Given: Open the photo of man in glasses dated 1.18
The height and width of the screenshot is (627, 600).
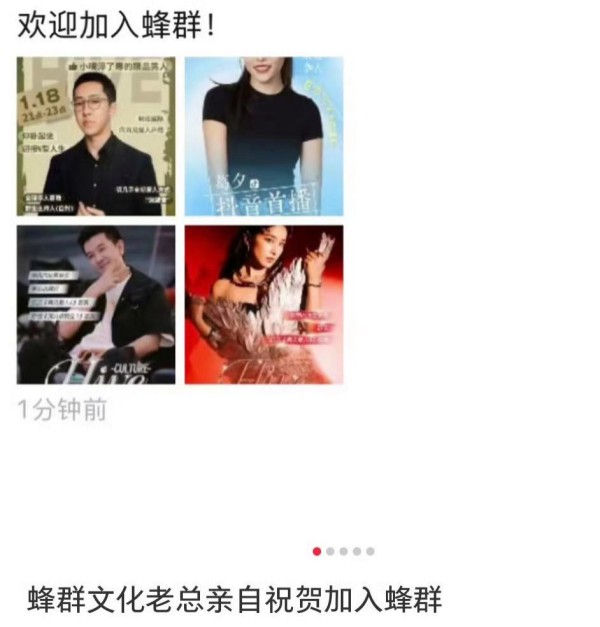Looking at the screenshot, I should pos(96,136).
